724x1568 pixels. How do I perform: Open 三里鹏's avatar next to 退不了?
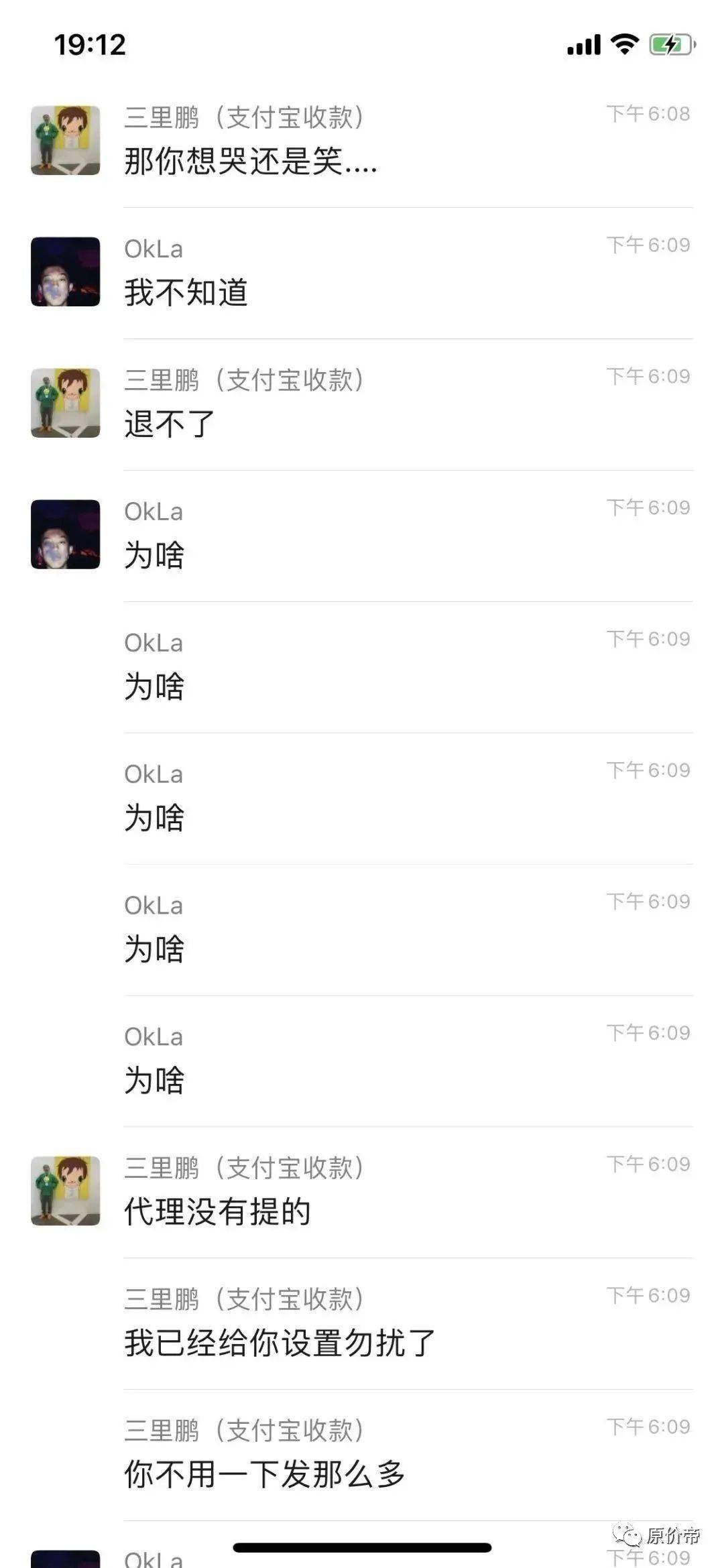tap(66, 403)
